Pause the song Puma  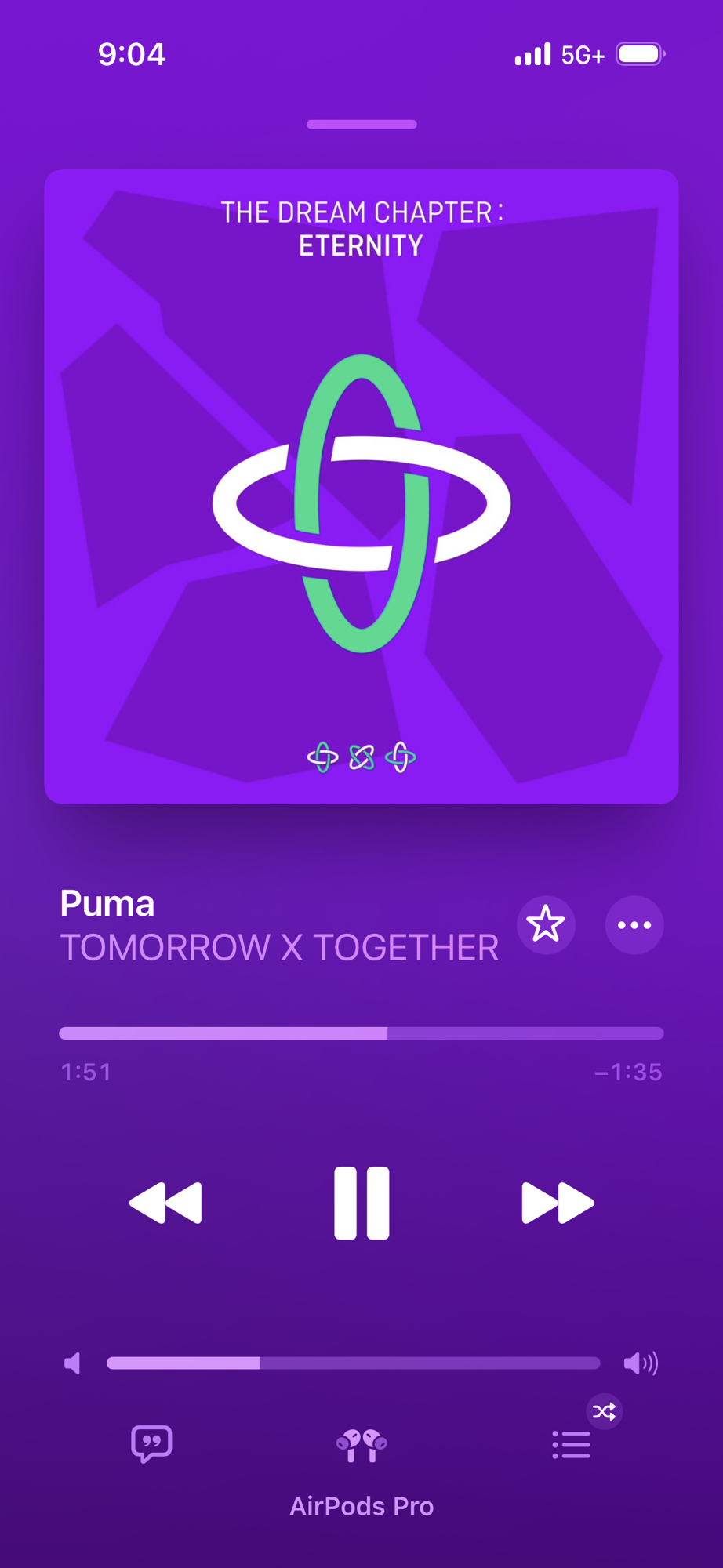[361, 1203]
